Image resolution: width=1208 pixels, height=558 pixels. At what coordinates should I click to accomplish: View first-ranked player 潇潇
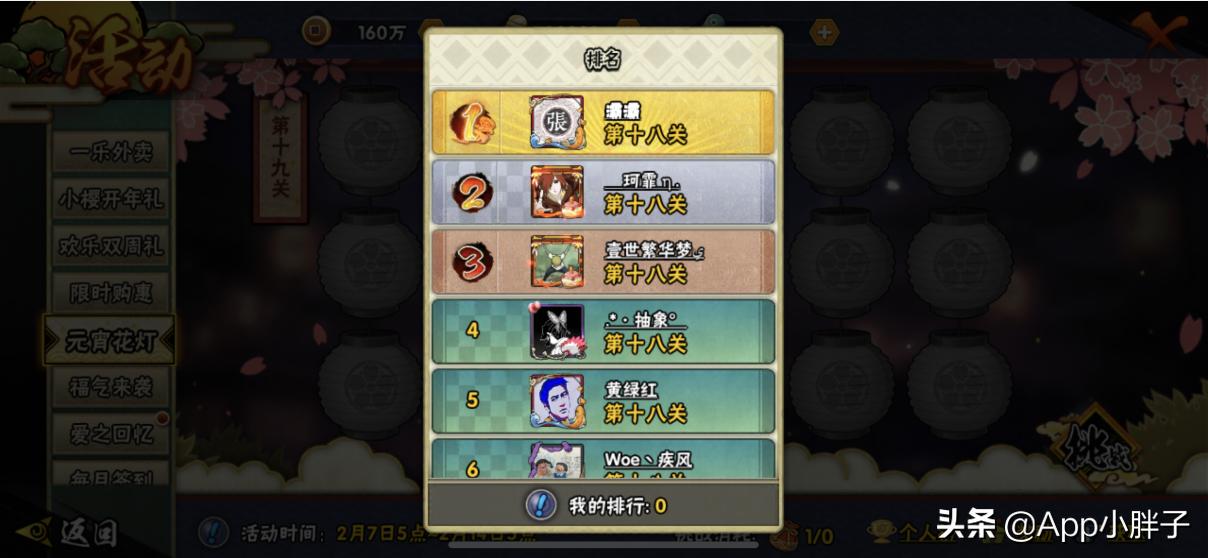tap(603, 123)
